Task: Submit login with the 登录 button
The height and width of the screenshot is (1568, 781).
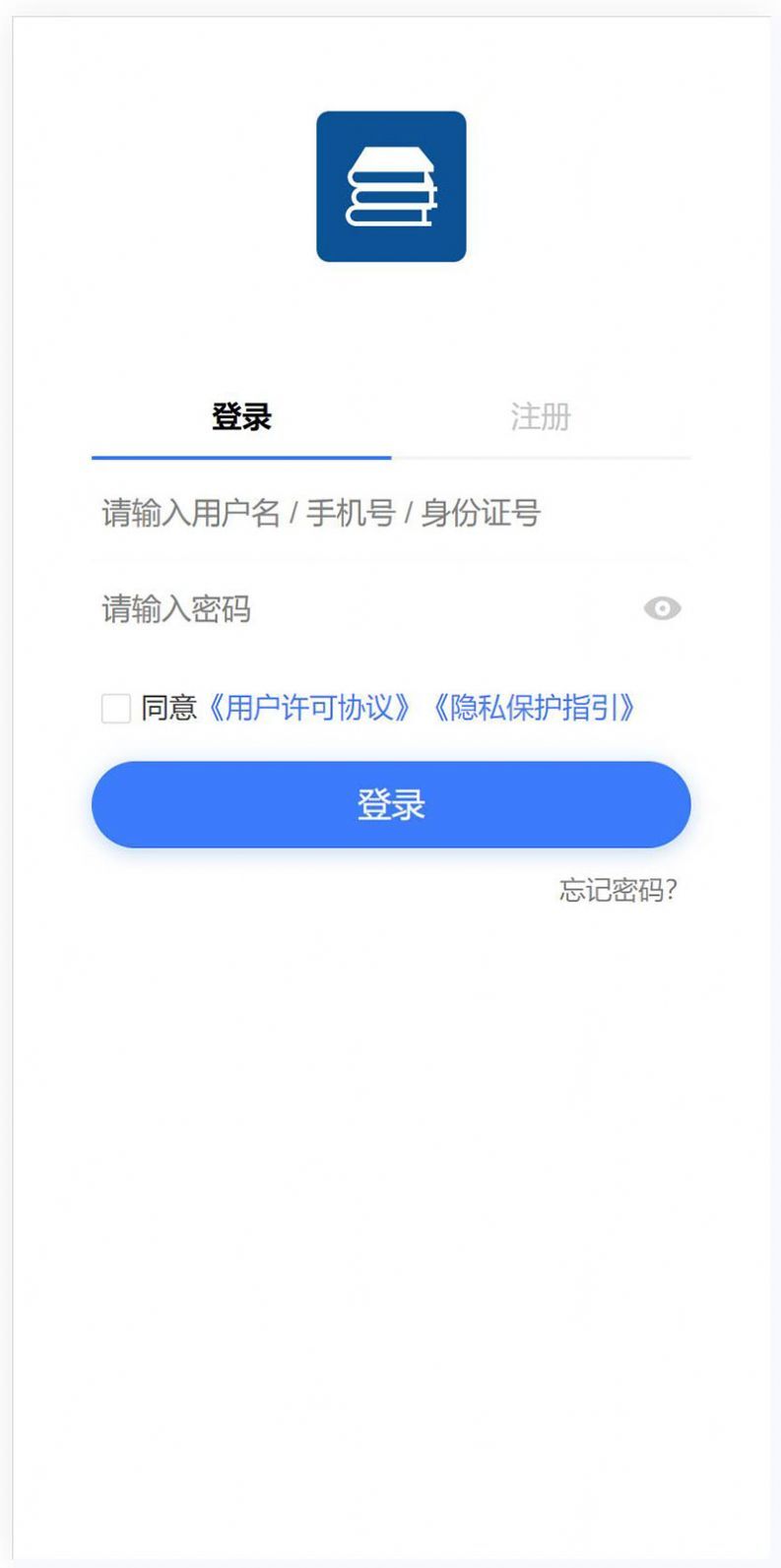Action: click(390, 804)
